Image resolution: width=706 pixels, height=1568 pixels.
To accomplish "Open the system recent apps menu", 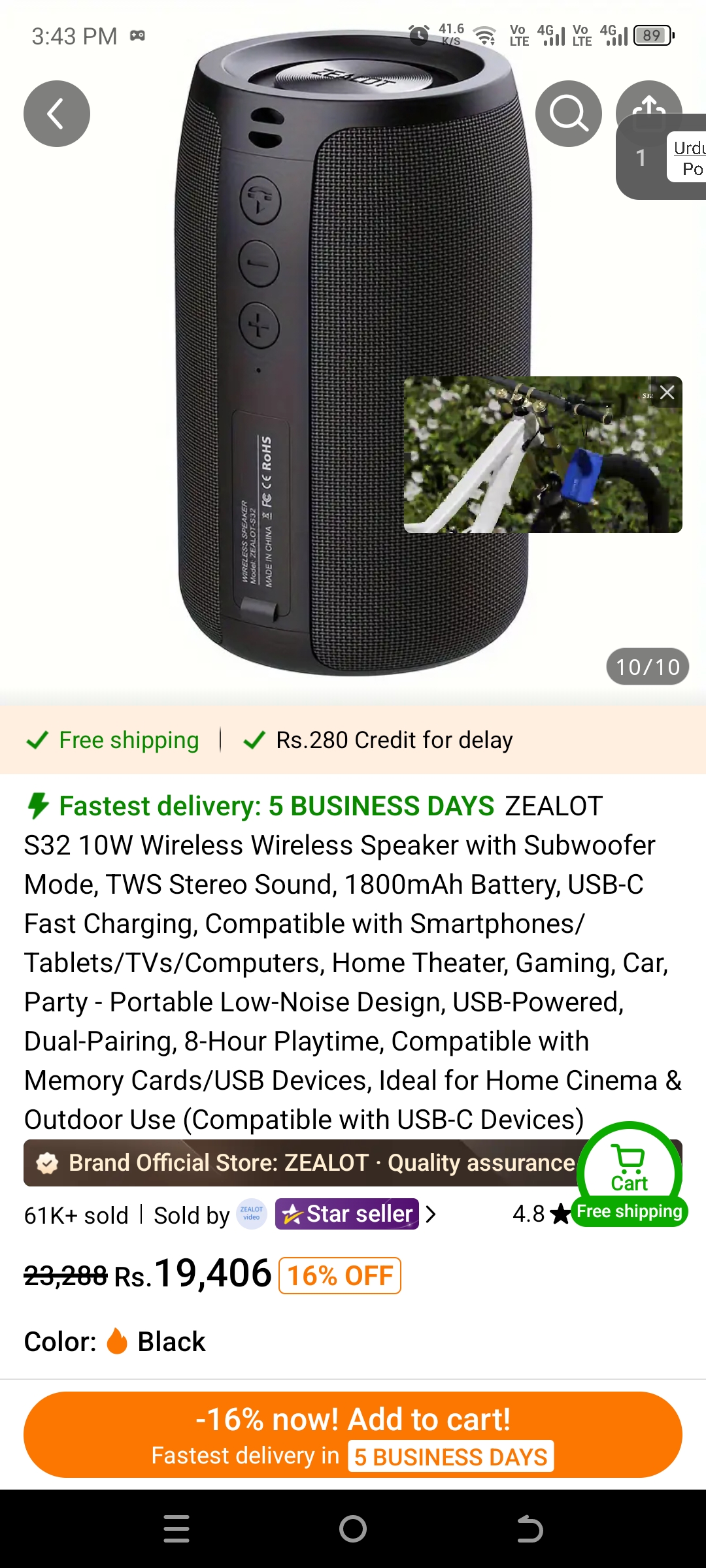I will (176, 1529).
